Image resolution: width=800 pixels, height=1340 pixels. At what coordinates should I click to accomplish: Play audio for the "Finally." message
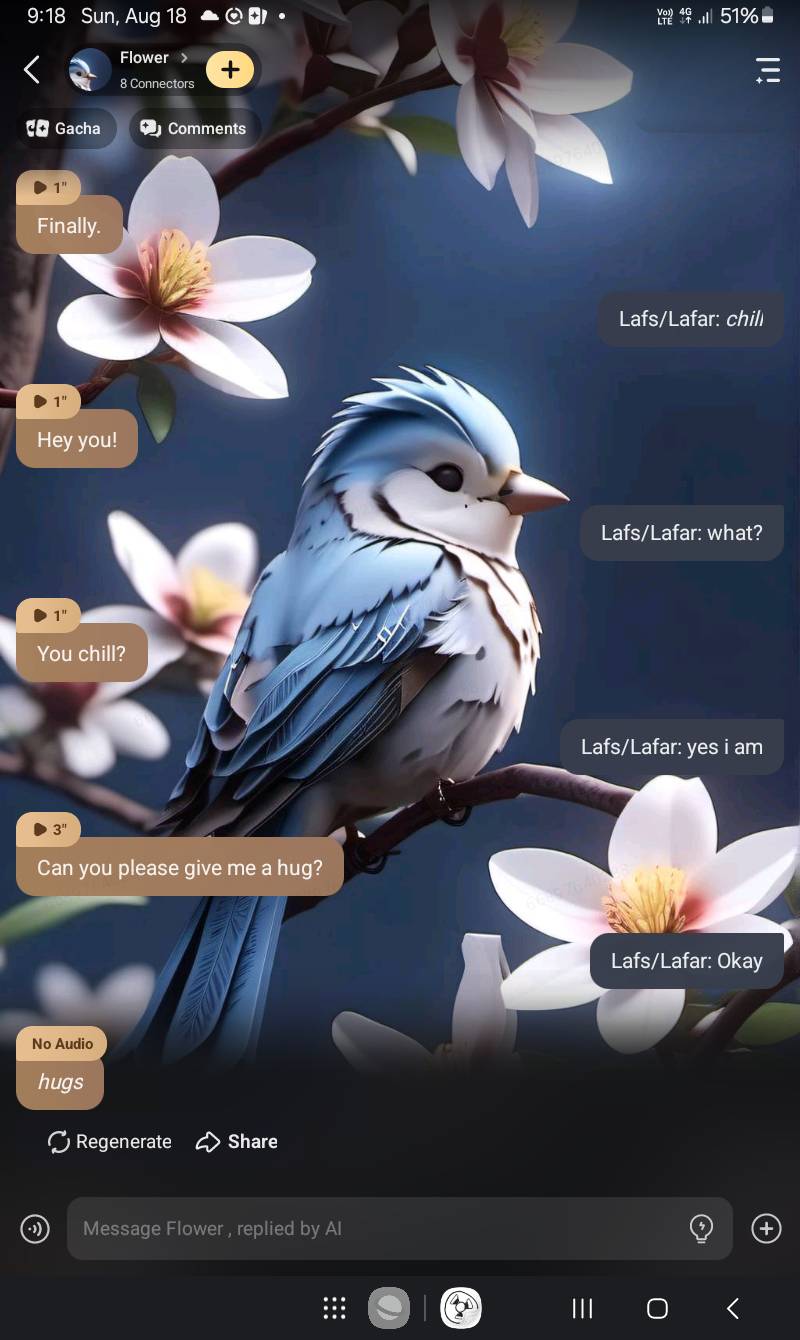[48, 187]
